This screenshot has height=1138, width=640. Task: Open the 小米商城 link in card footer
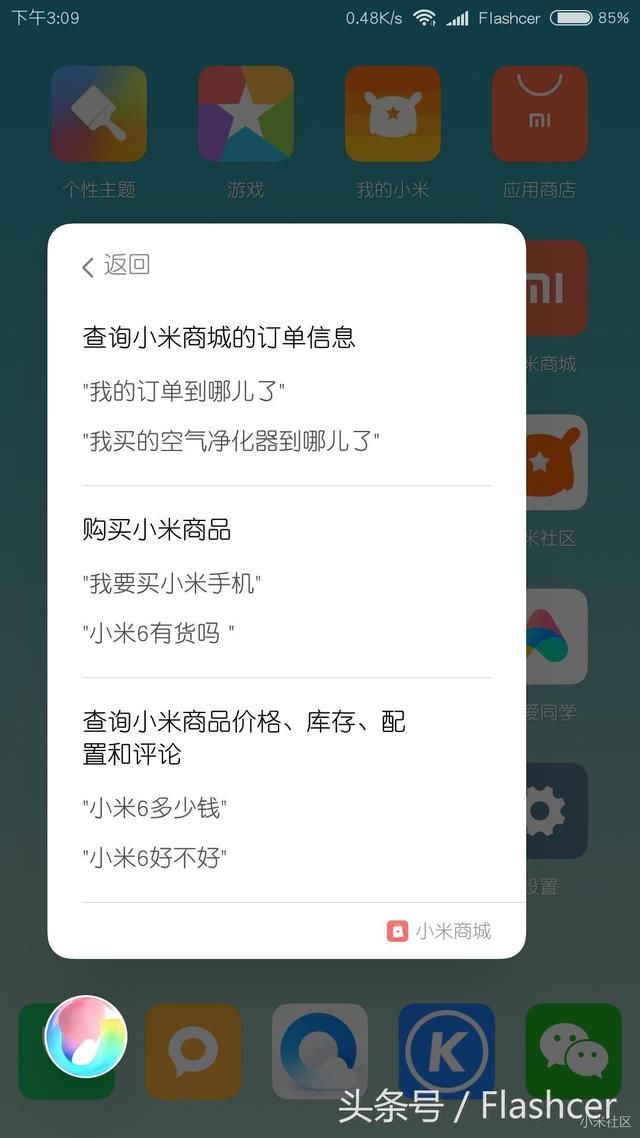point(439,931)
